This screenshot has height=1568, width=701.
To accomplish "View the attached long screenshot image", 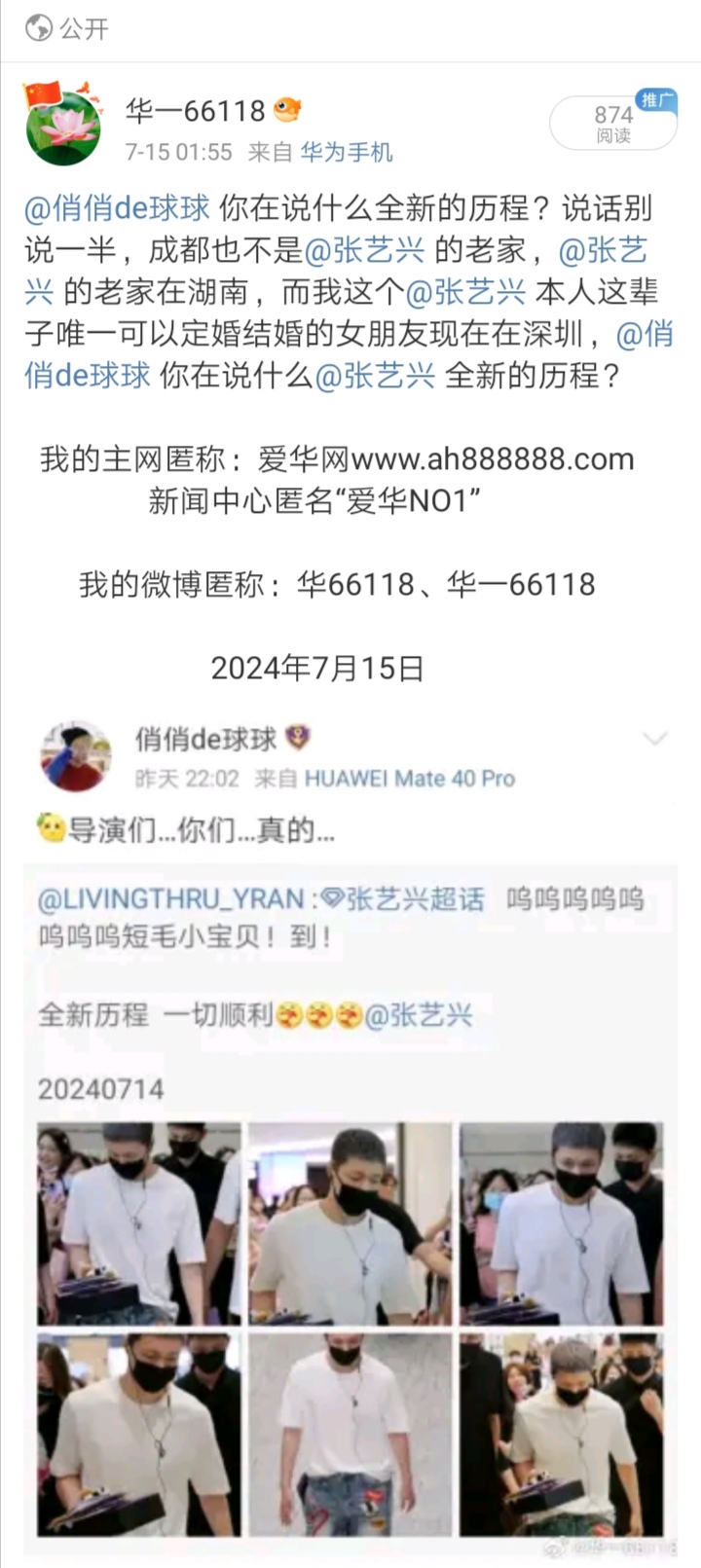I will coord(350,1129).
